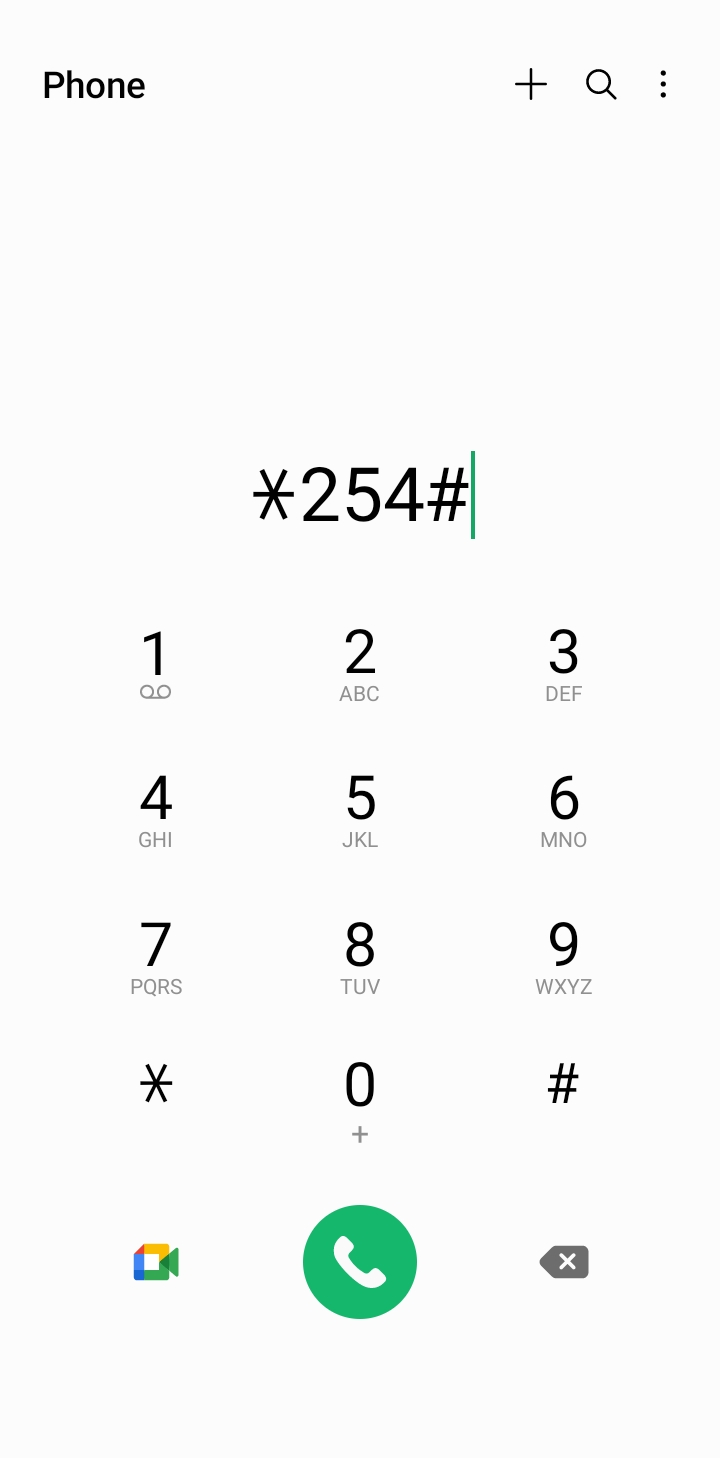Enter digit 3 DEF on keypad
The image size is (720, 1458).
[564, 665]
